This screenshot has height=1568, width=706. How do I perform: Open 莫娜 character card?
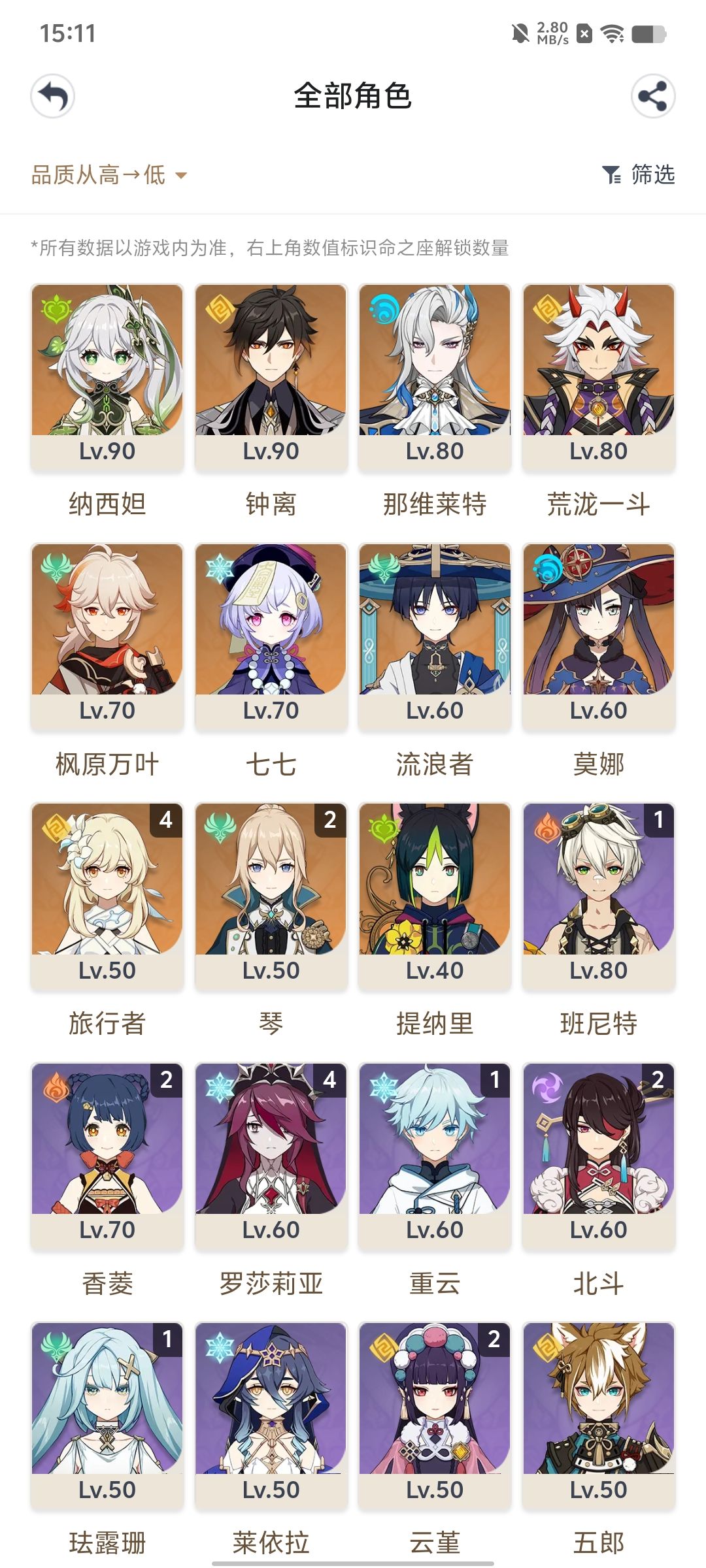[598, 636]
